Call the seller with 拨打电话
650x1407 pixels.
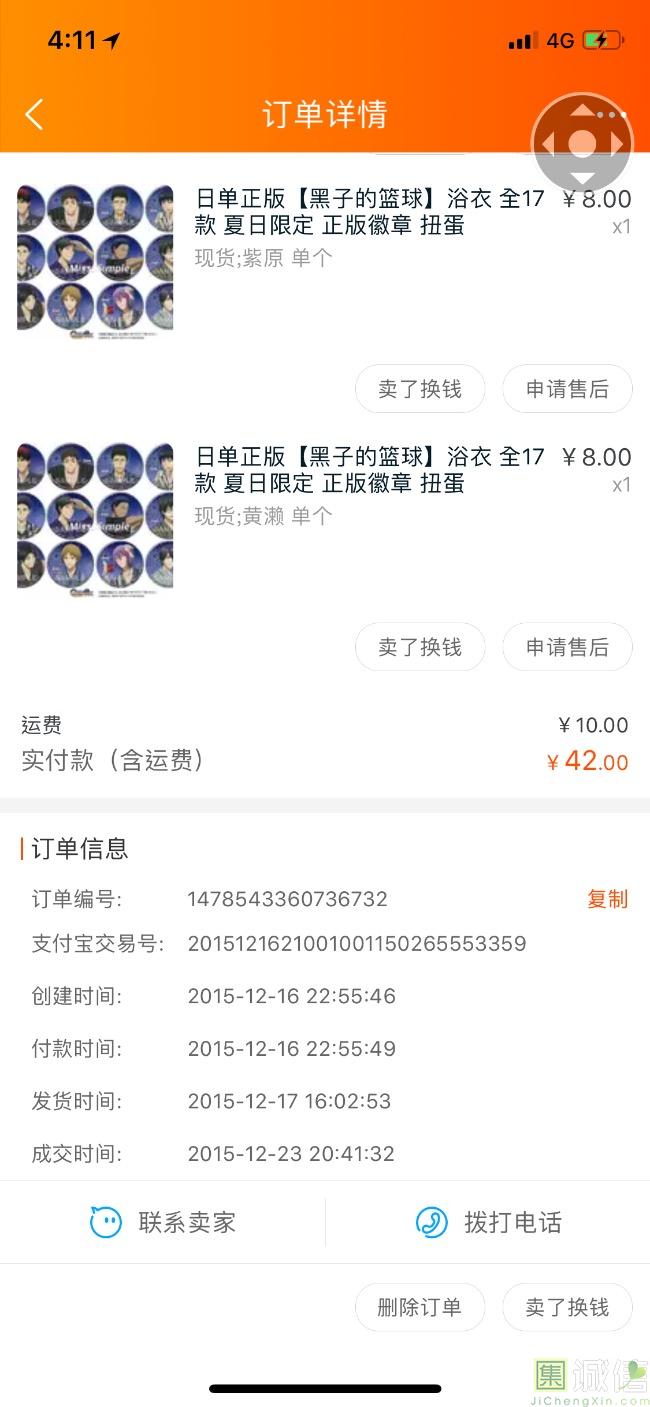coord(488,1222)
